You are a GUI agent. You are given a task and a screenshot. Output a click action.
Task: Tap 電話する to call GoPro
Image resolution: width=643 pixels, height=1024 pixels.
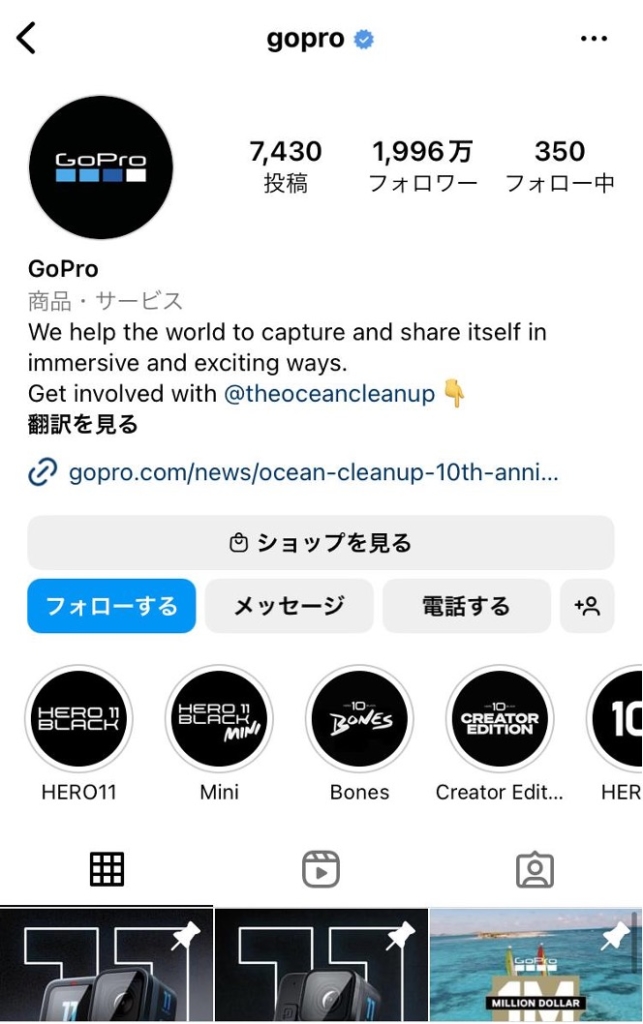pyautogui.click(x=466, y=606)
